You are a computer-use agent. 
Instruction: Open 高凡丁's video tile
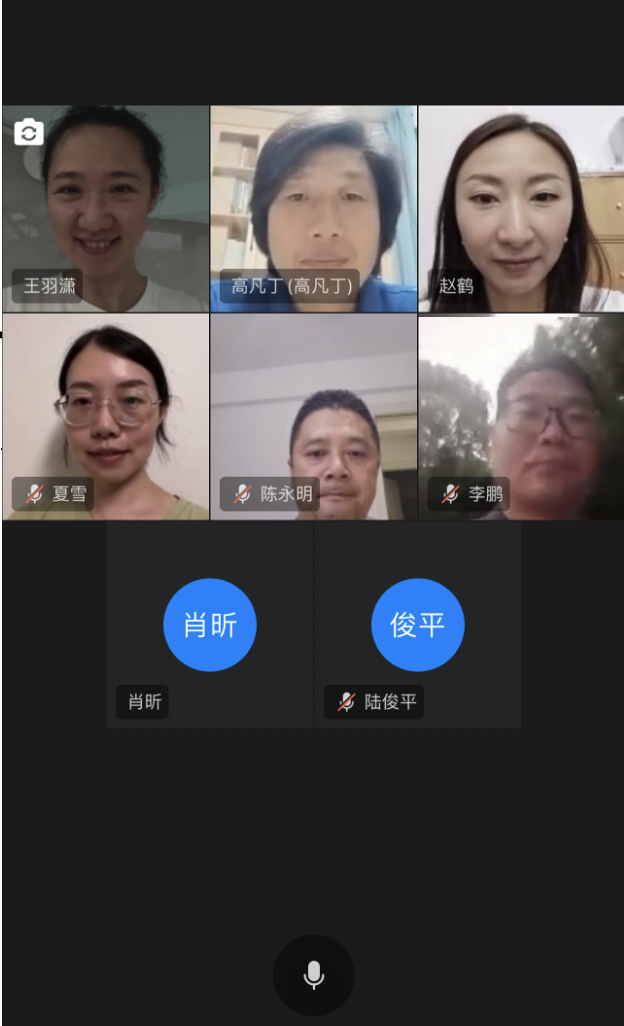(313, 208)
